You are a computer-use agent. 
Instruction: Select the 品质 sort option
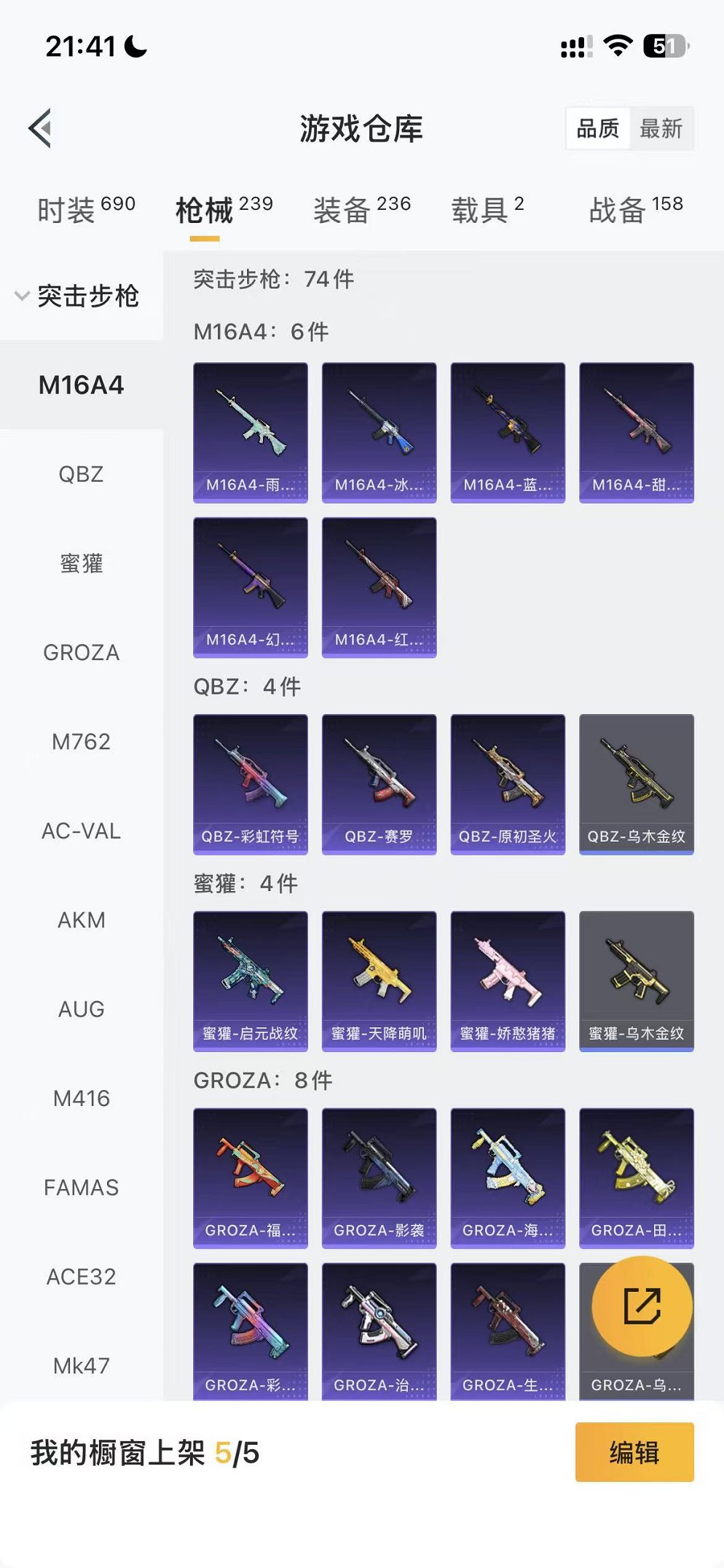597,129
